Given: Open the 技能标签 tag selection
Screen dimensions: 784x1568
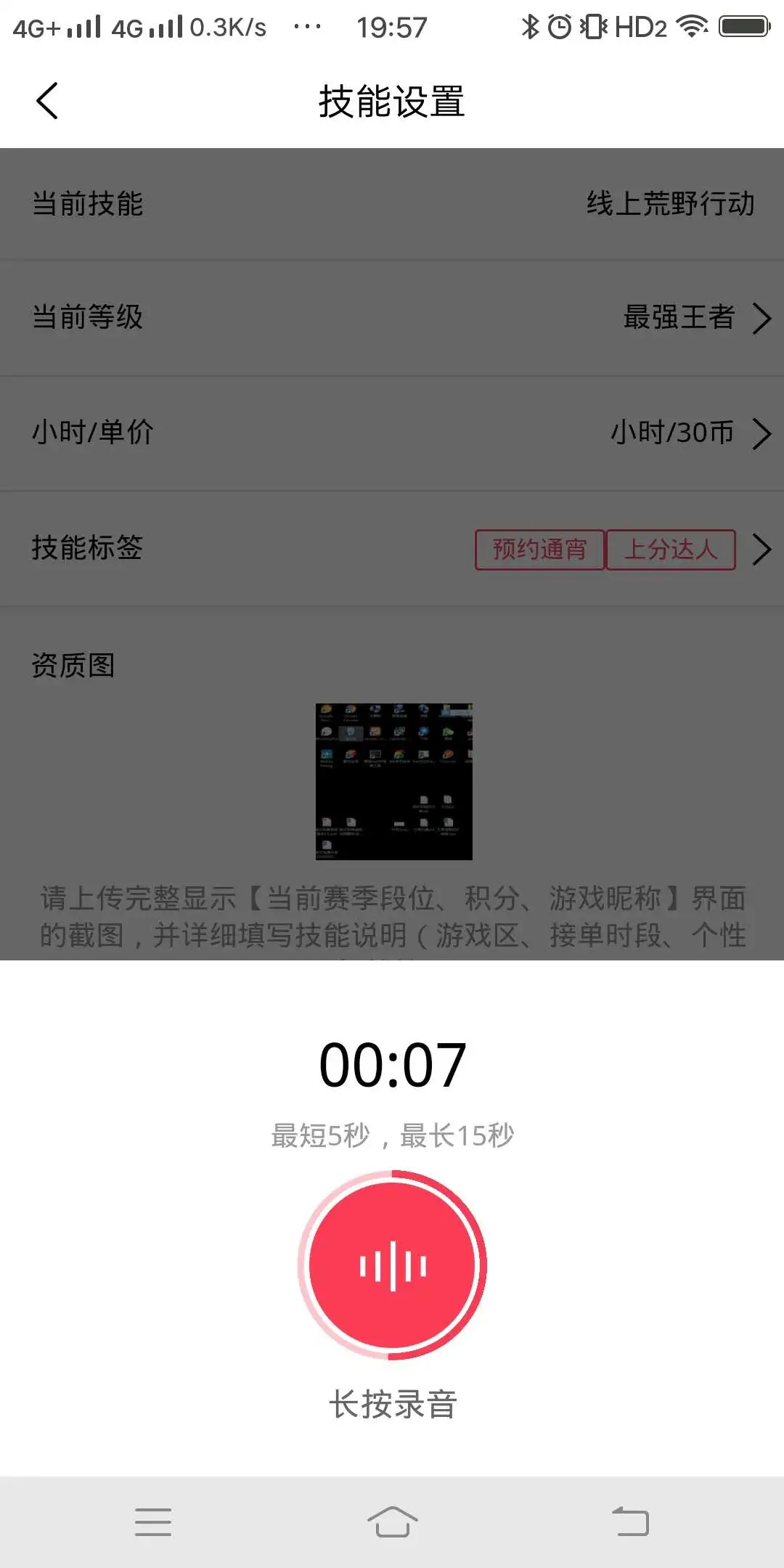Looking at the screenshot, I should point(392,549).
